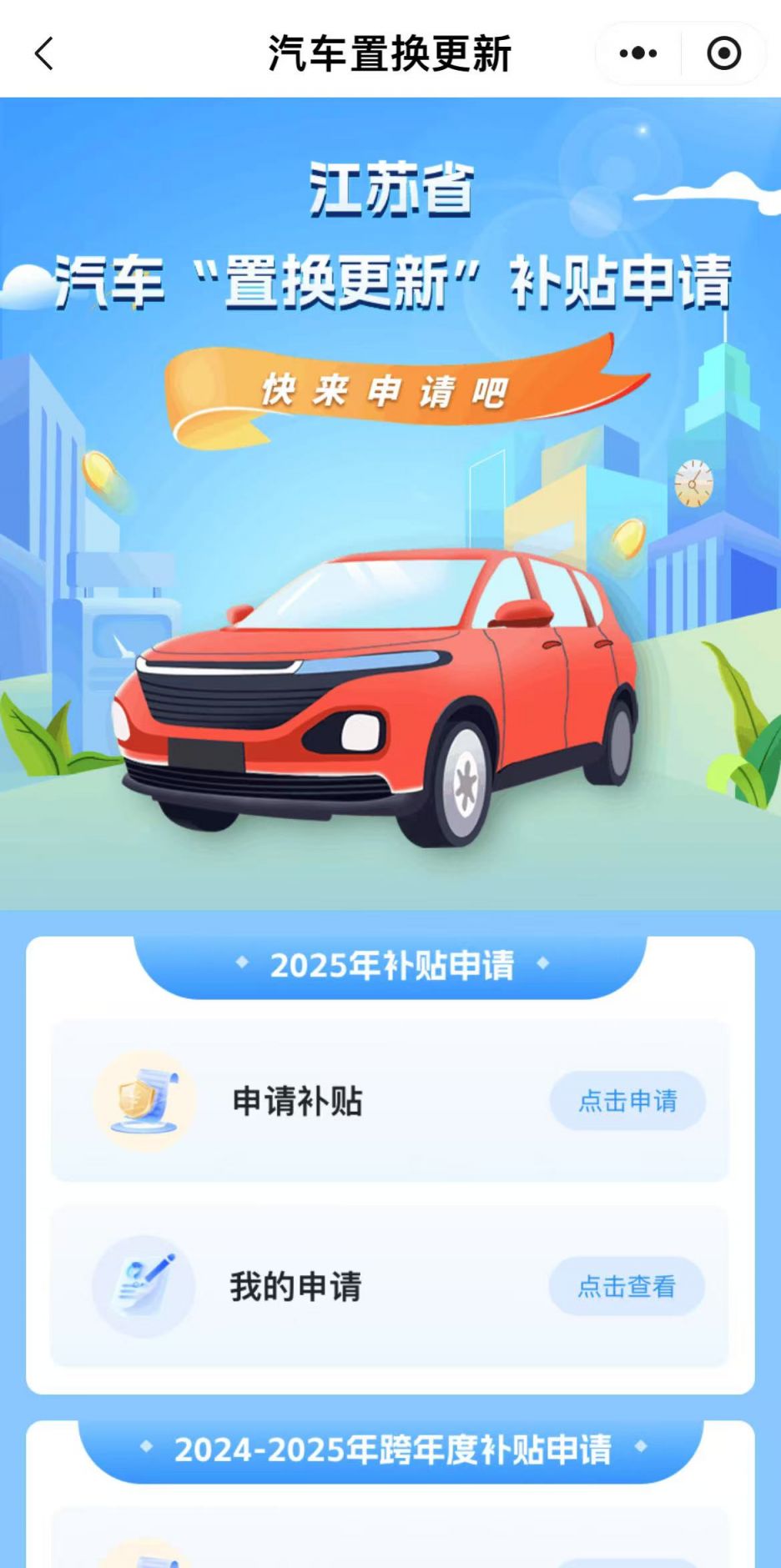
Task: Close the mini program with the circle icon
Action: click(x=723, y=54)
